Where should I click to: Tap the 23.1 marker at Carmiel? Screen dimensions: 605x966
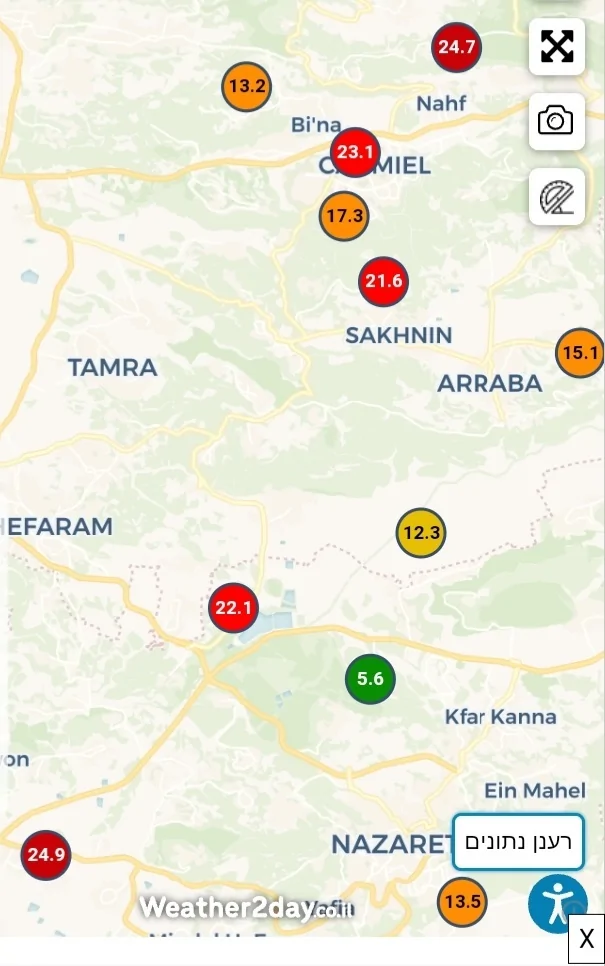click(355, 153)
